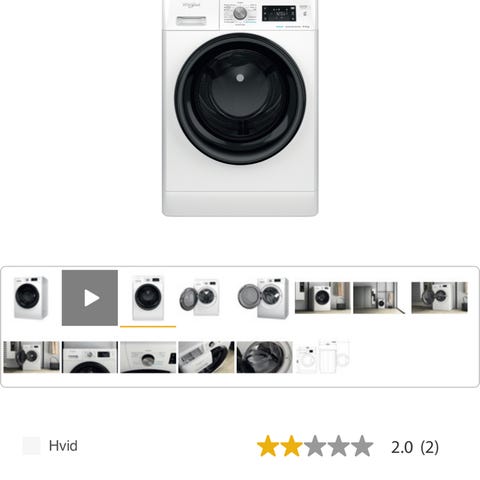Open the detergent drawer close-up thumbnail
The height and width of the screenshot is (480, 480).
206,357
